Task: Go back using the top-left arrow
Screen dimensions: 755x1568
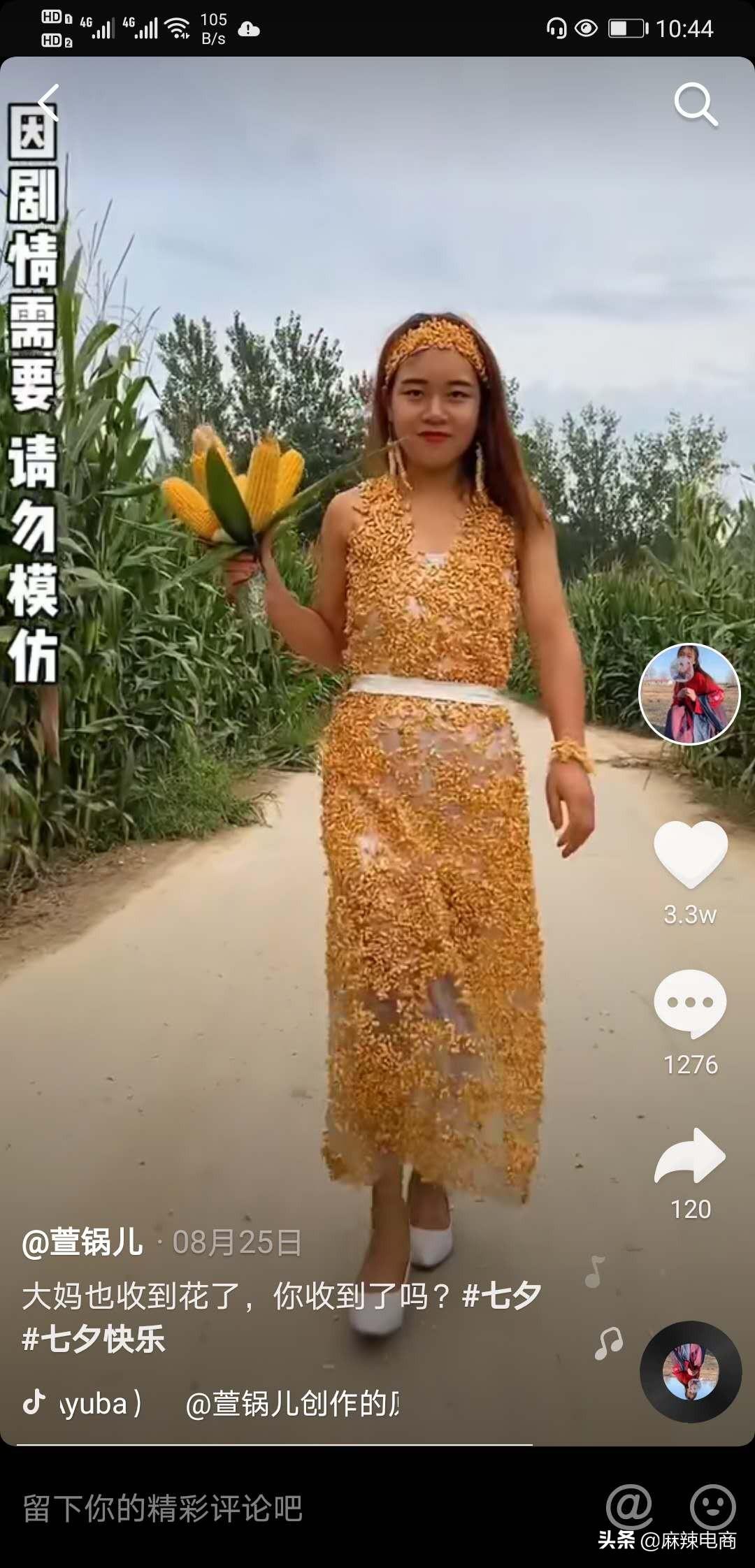Action: click(x=49, y=103)
